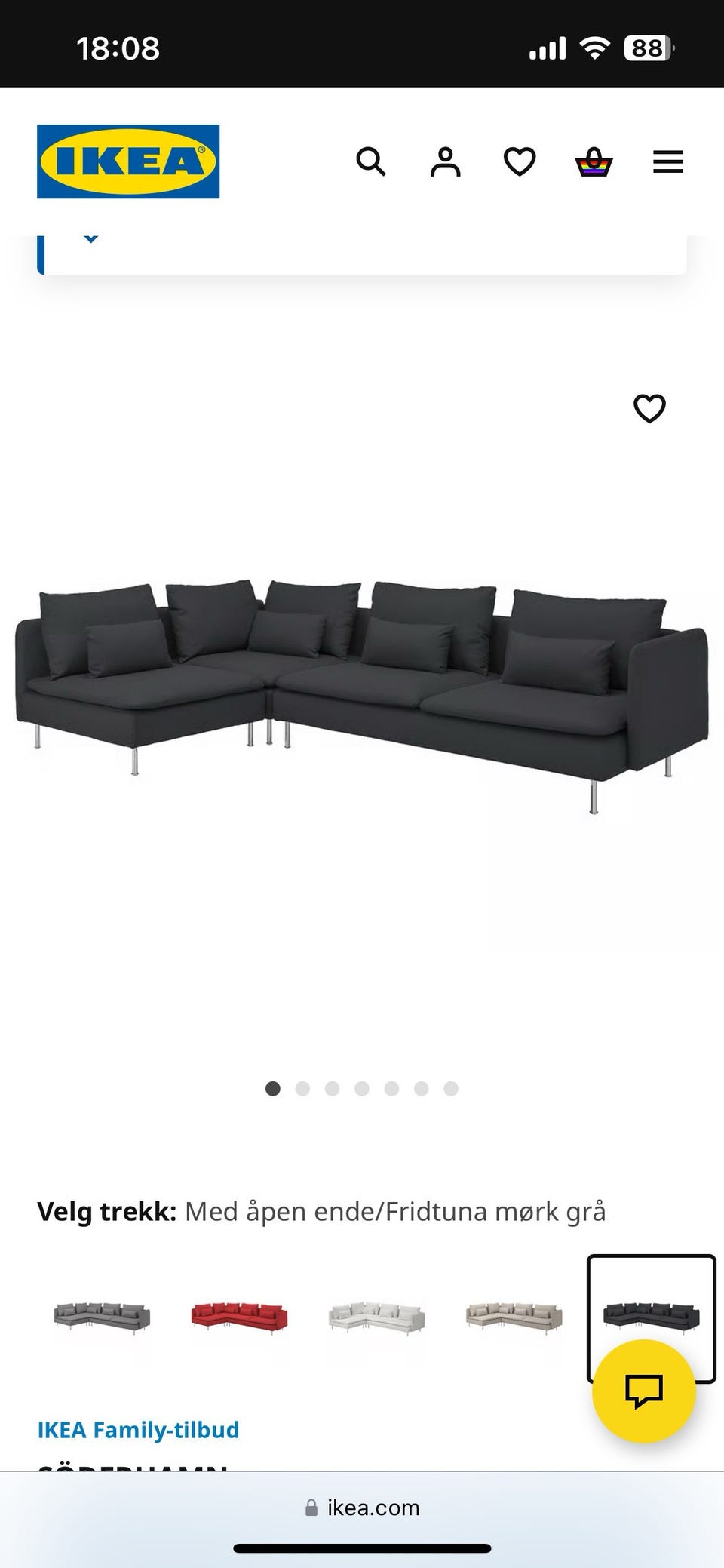Jump to the second image dot
The image size is (724, 1568).
coord(302,1088)
